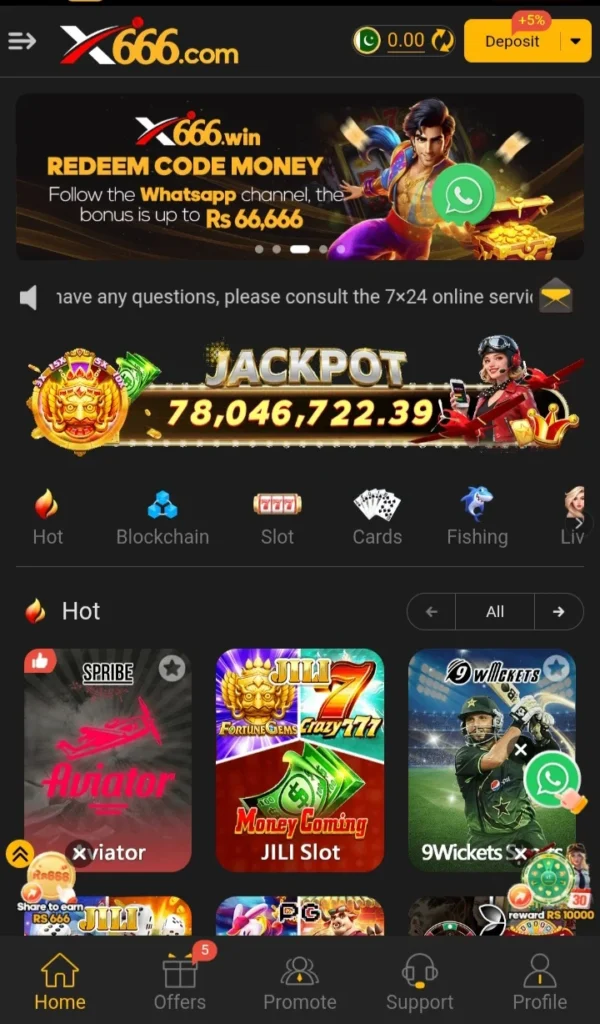Favorite the Aviator game star
600x1024 pixels.
click(172, 668)
